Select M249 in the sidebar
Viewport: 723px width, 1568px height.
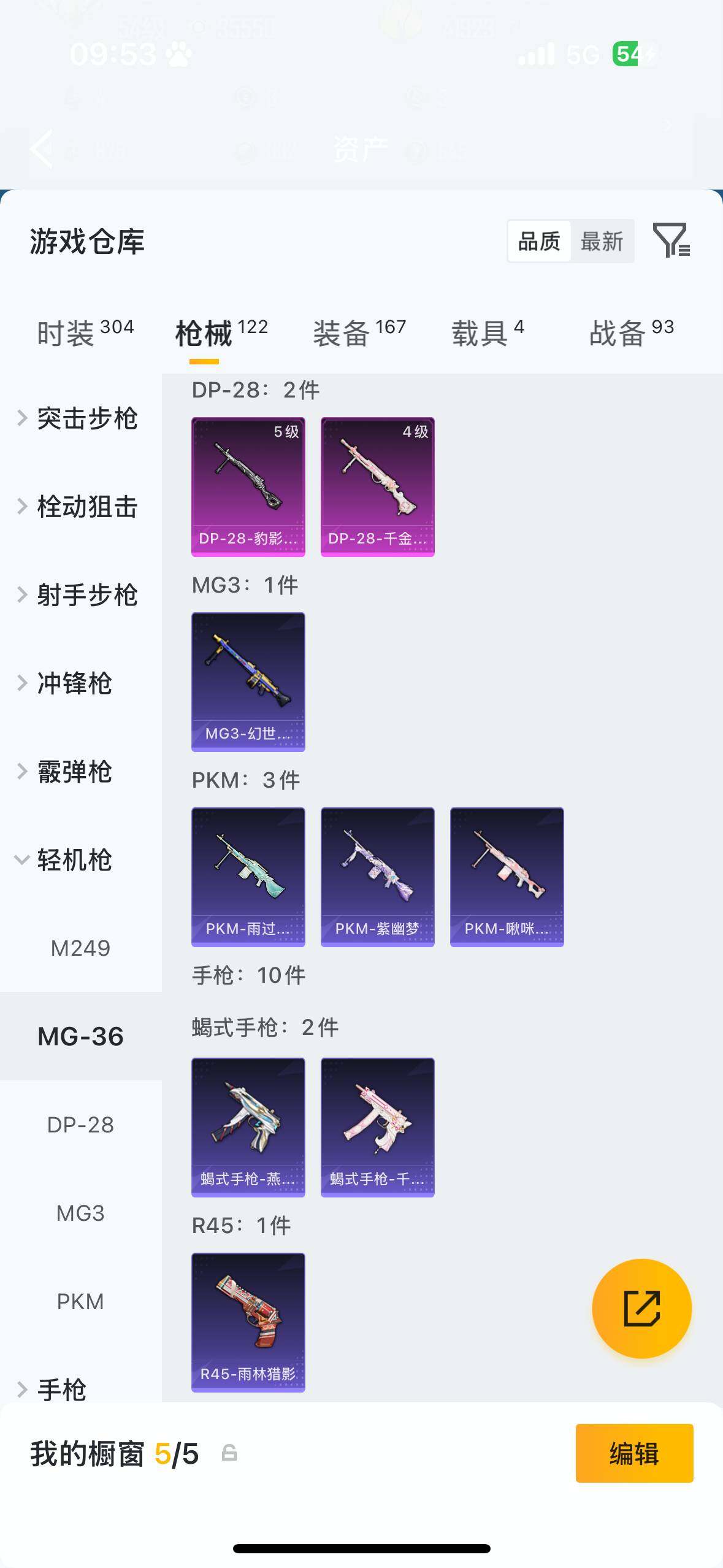(80, 948)
